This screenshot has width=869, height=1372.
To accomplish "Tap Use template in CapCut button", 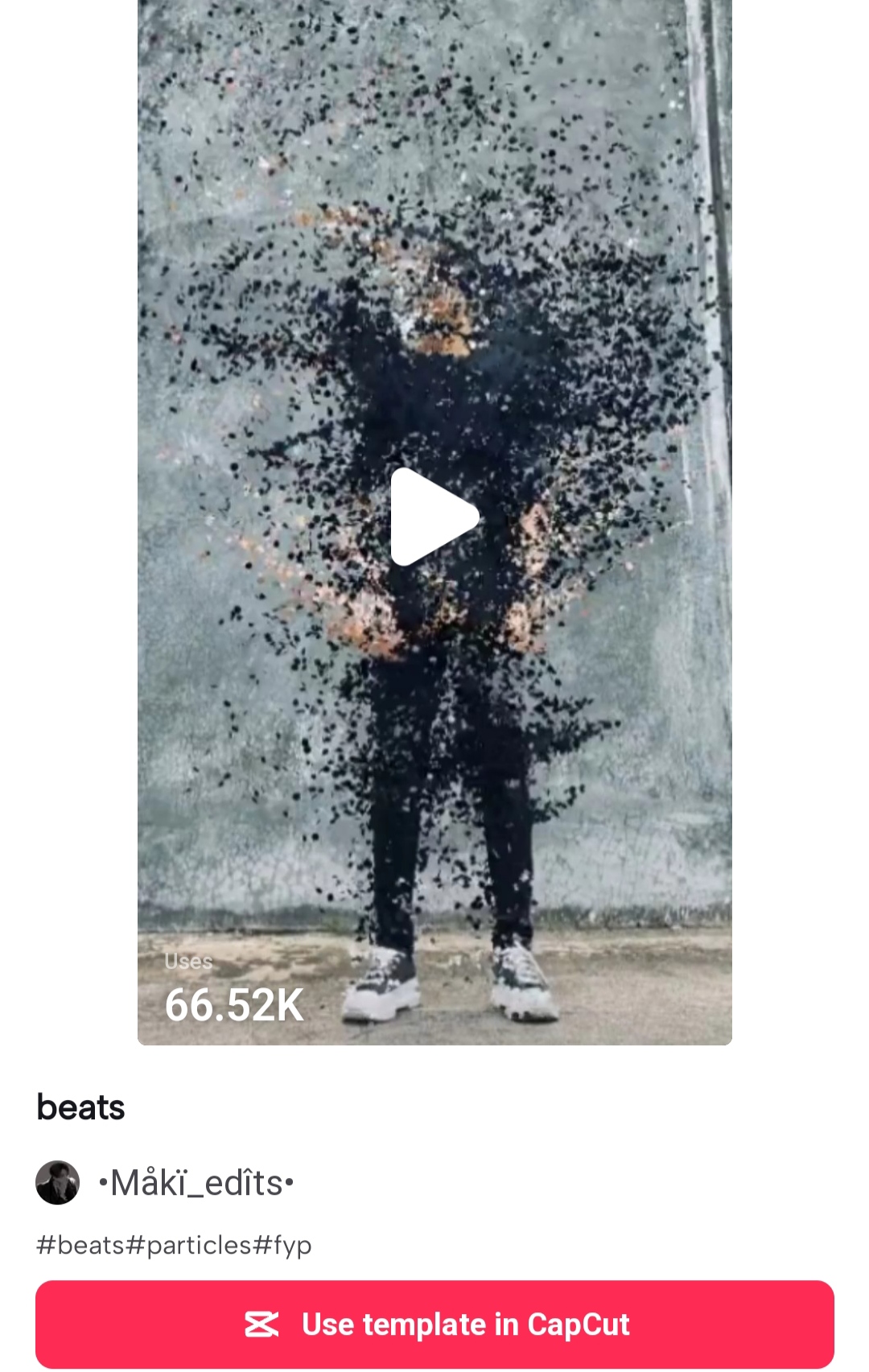I will point(434,1324).
